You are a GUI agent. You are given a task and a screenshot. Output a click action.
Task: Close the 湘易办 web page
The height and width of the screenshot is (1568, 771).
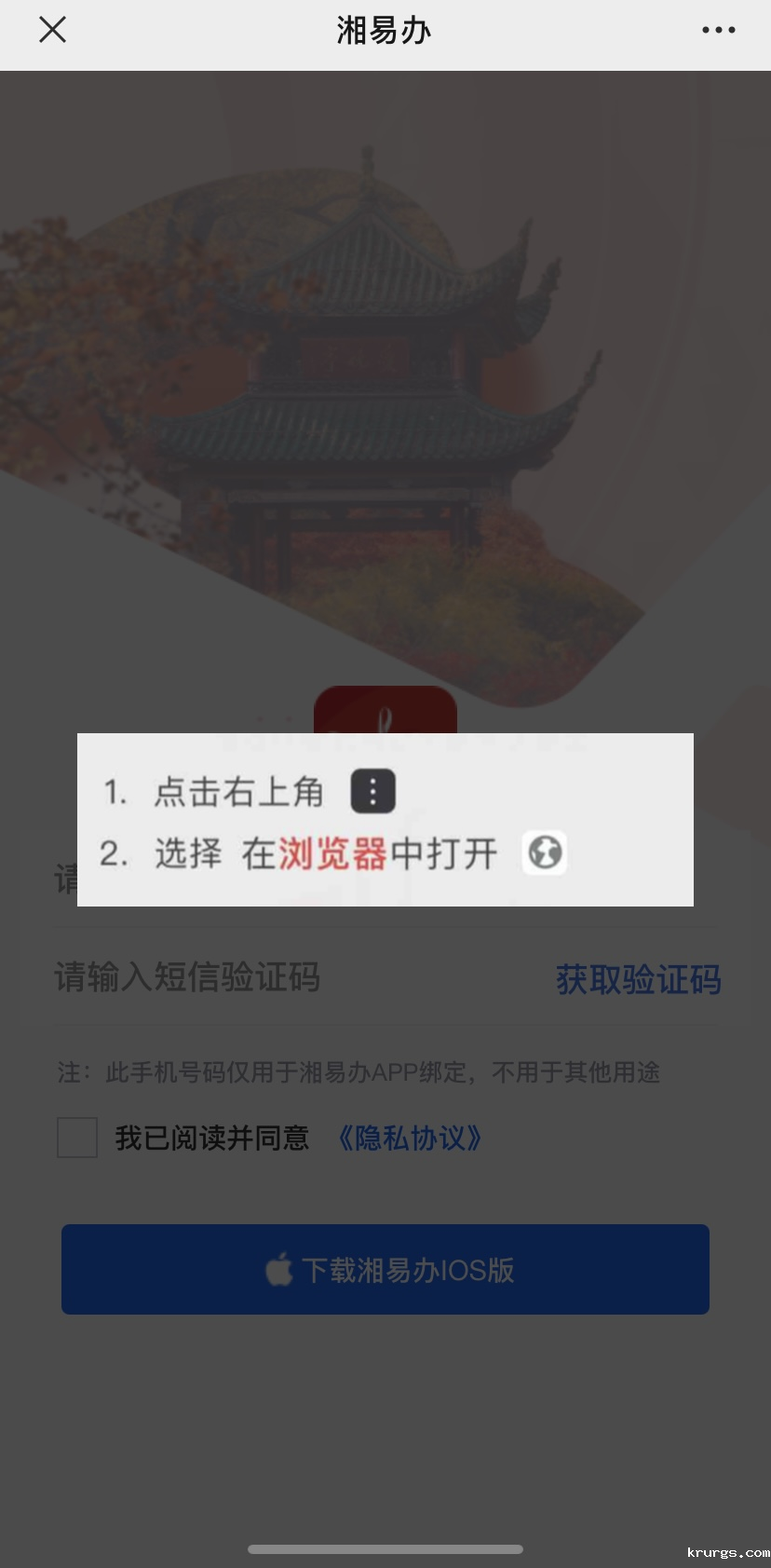53,30
